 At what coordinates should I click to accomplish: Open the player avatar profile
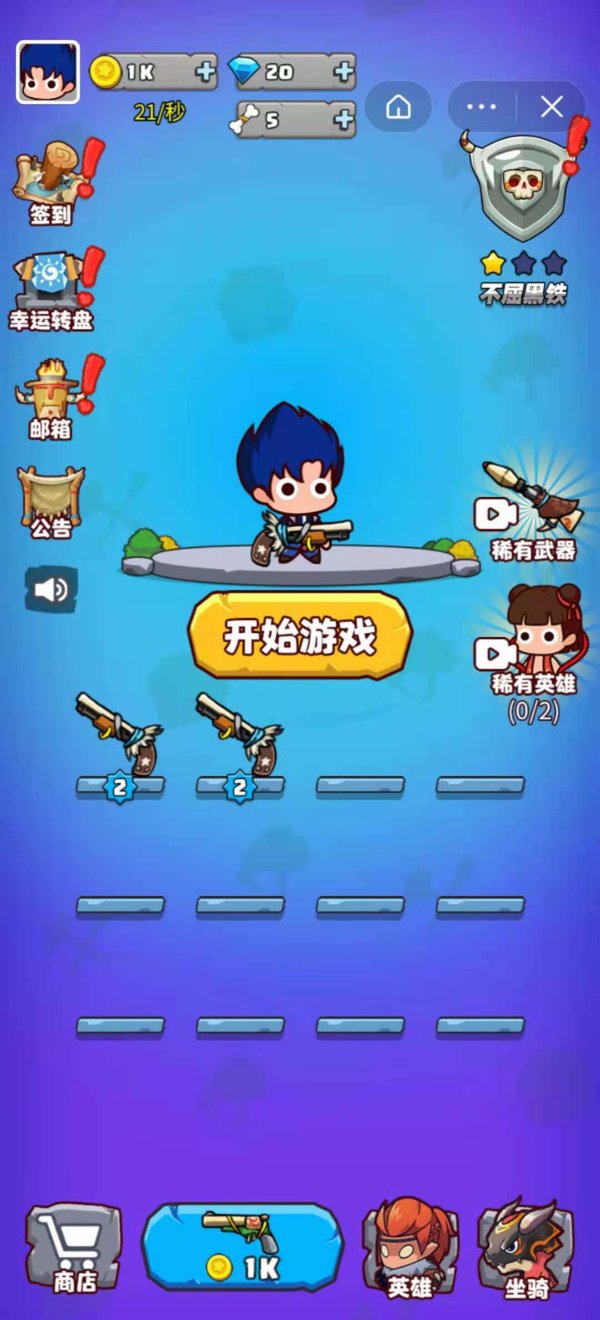(47, 72)
